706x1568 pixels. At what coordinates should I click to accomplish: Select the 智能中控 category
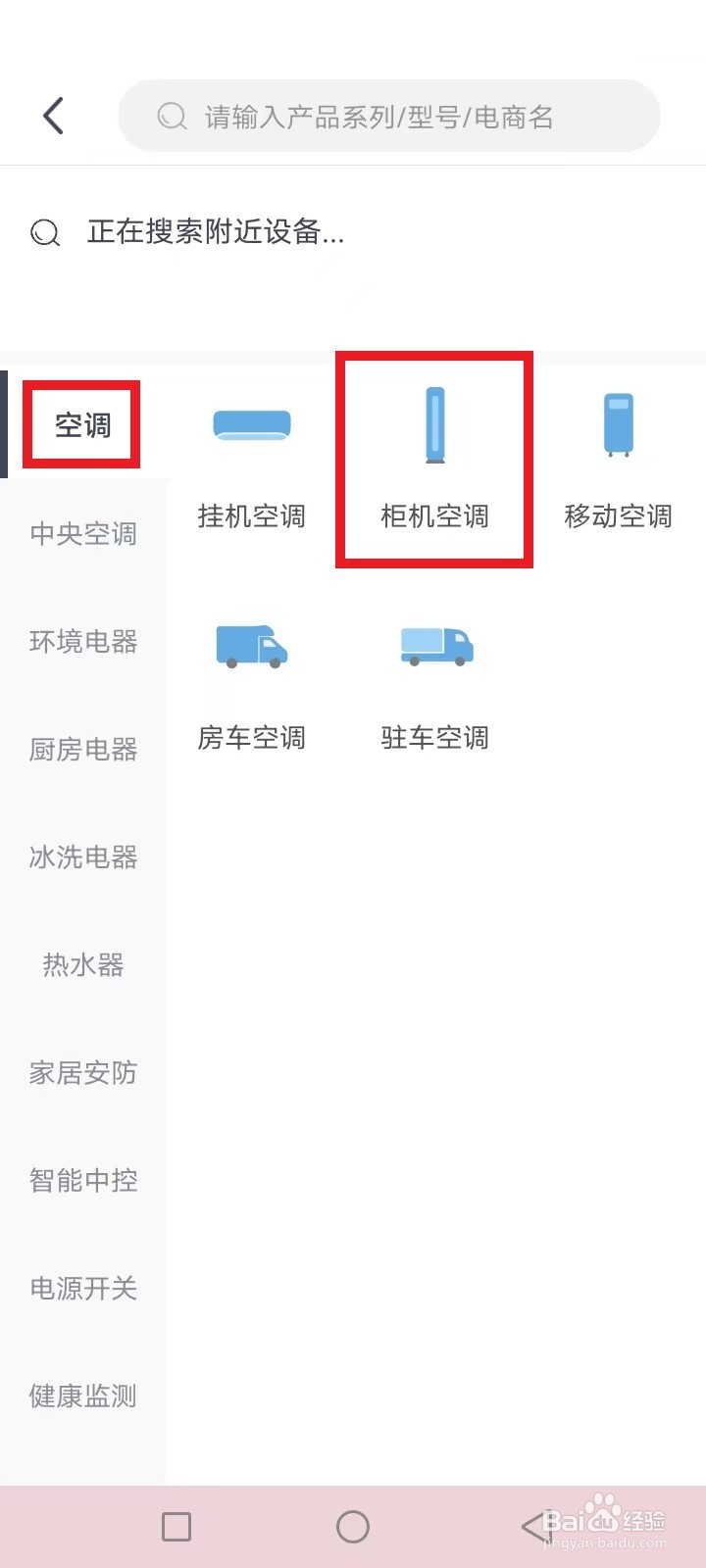pyautogui.click(x=82, y=1180)
